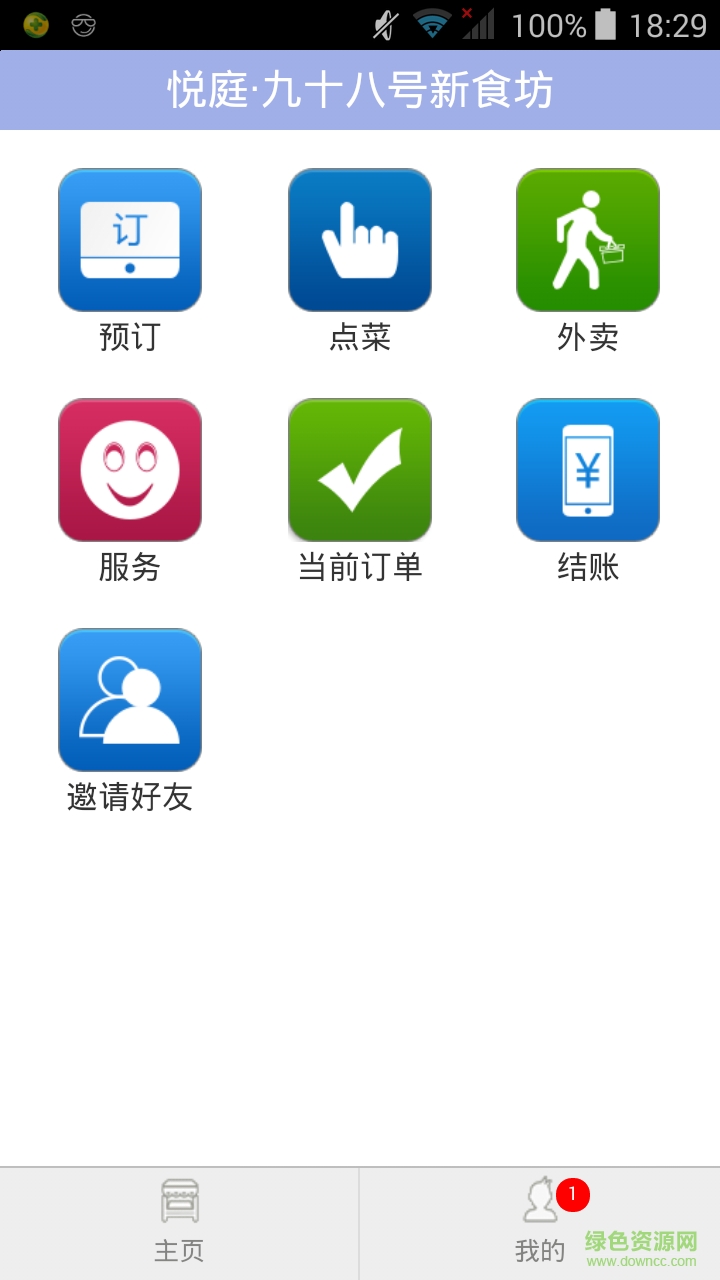Tap the 点菜 ordering icon
The image size is (720, 1280).
[x=360, y=240]
